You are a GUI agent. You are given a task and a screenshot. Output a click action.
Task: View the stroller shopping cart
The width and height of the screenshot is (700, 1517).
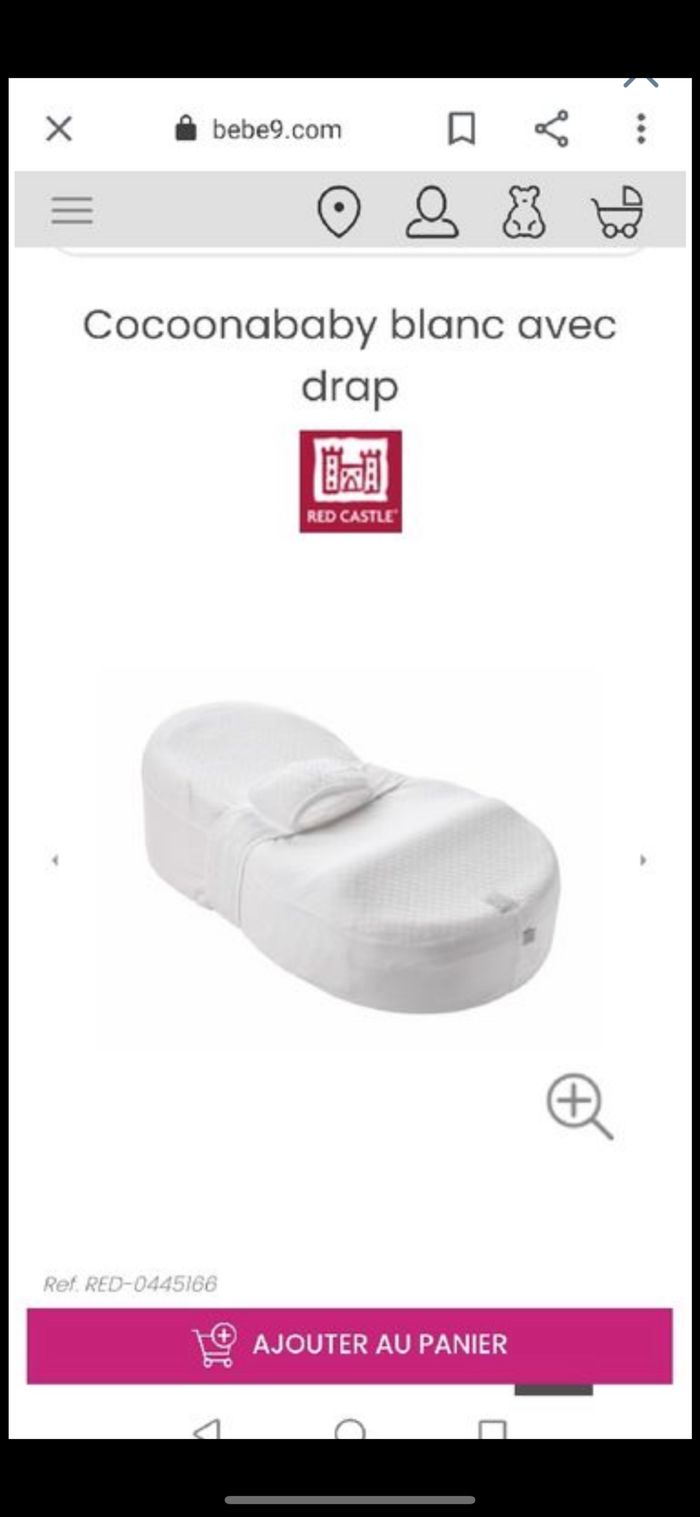click(618, 212)
